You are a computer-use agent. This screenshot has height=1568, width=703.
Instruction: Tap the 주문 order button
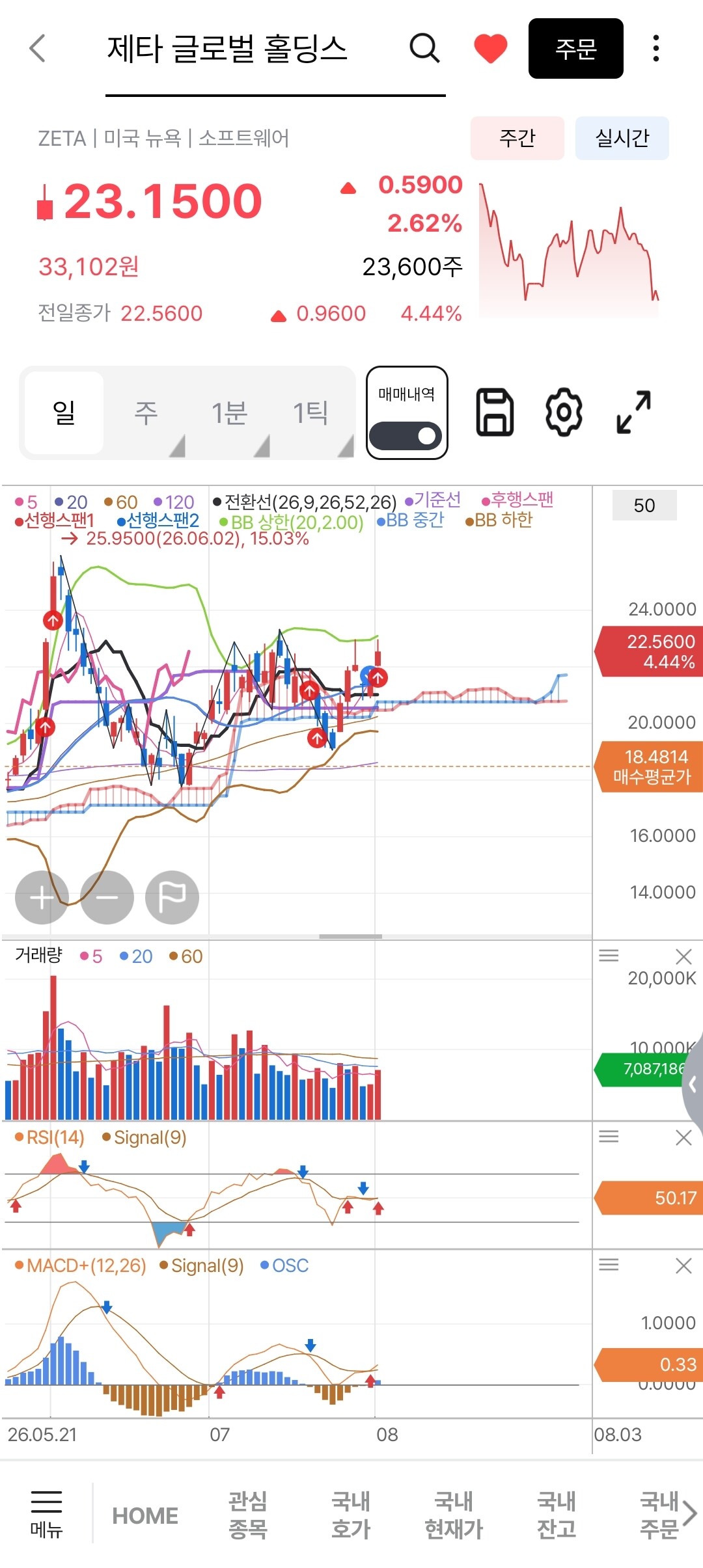(x=575, y=49)
